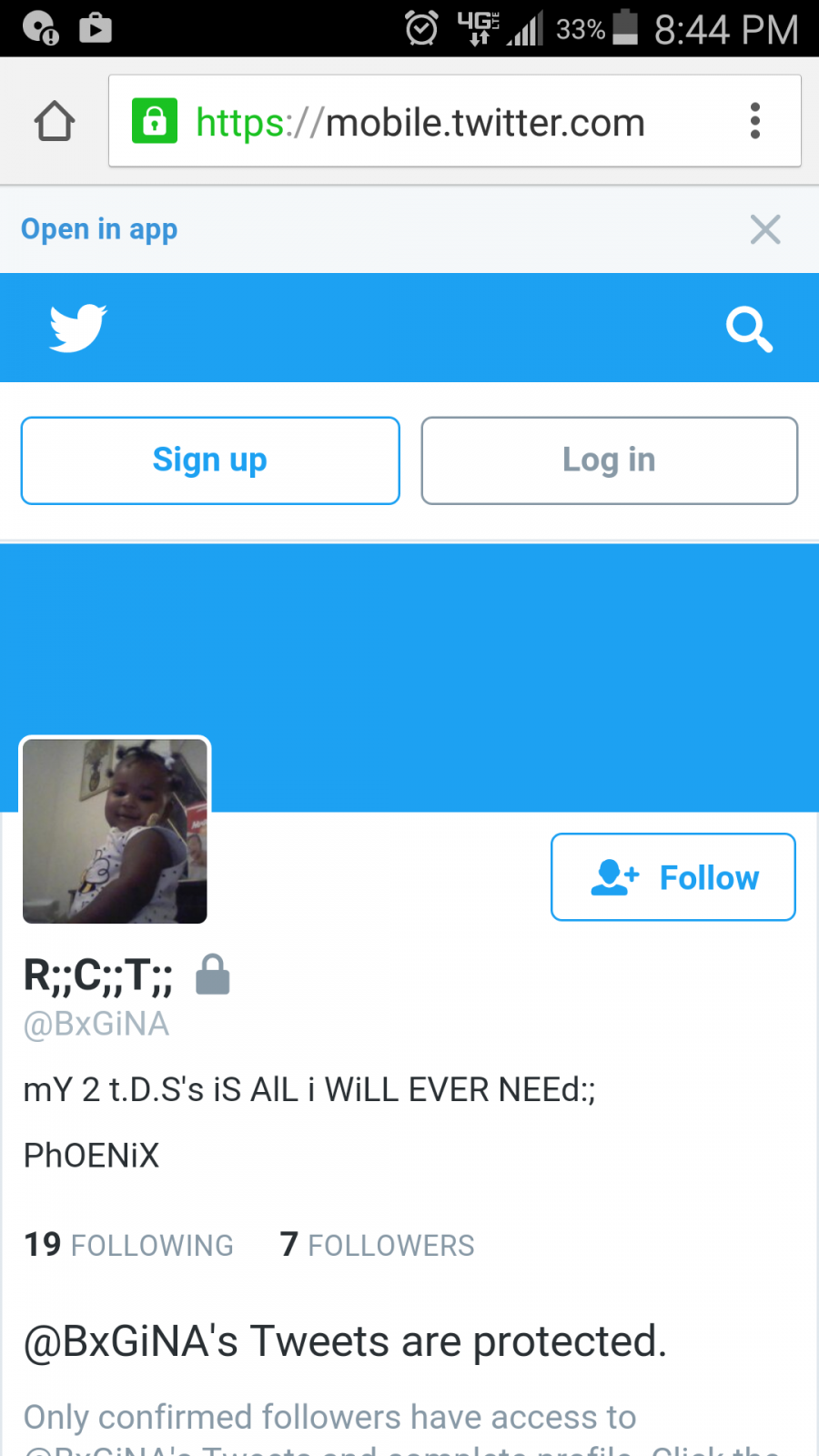The height and width of the screenshot is (1456, 819).
Task: Tap the Open in app link
Action: click(99, 229)
